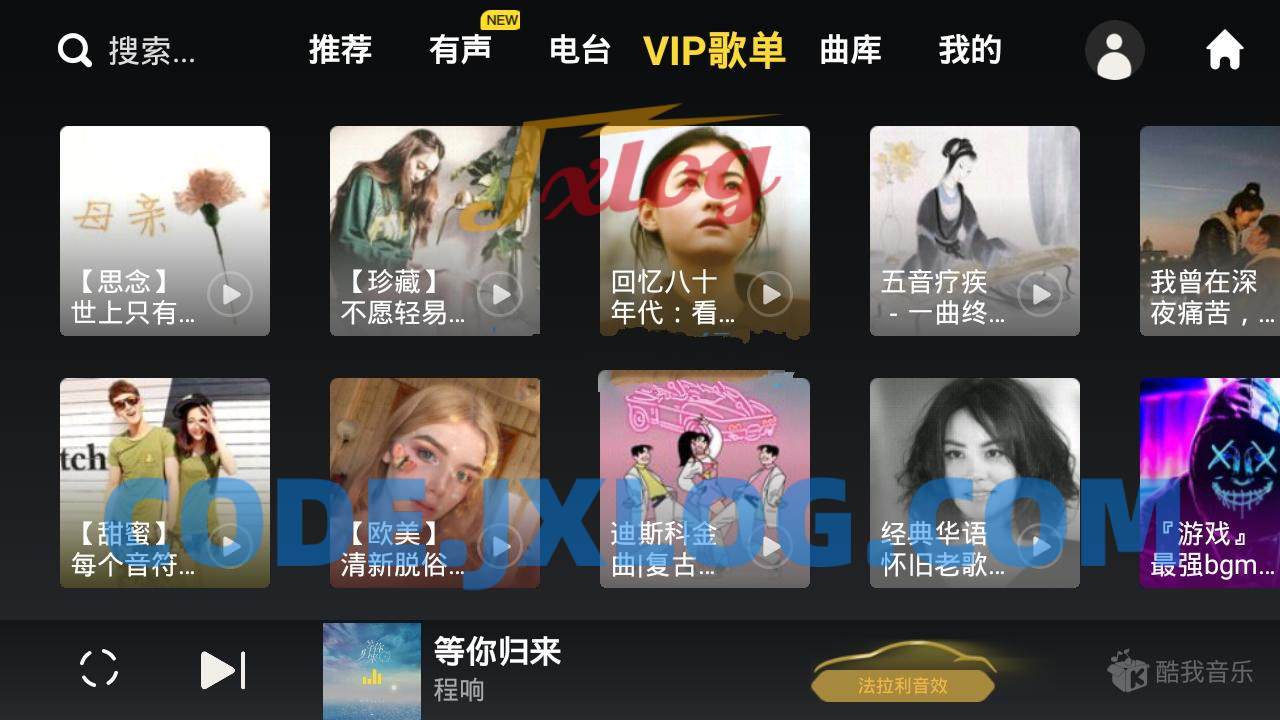1280x720 pixels.
Task: Open the 【甜蜜】每个音符 playlist card
Action: (164, 480)
